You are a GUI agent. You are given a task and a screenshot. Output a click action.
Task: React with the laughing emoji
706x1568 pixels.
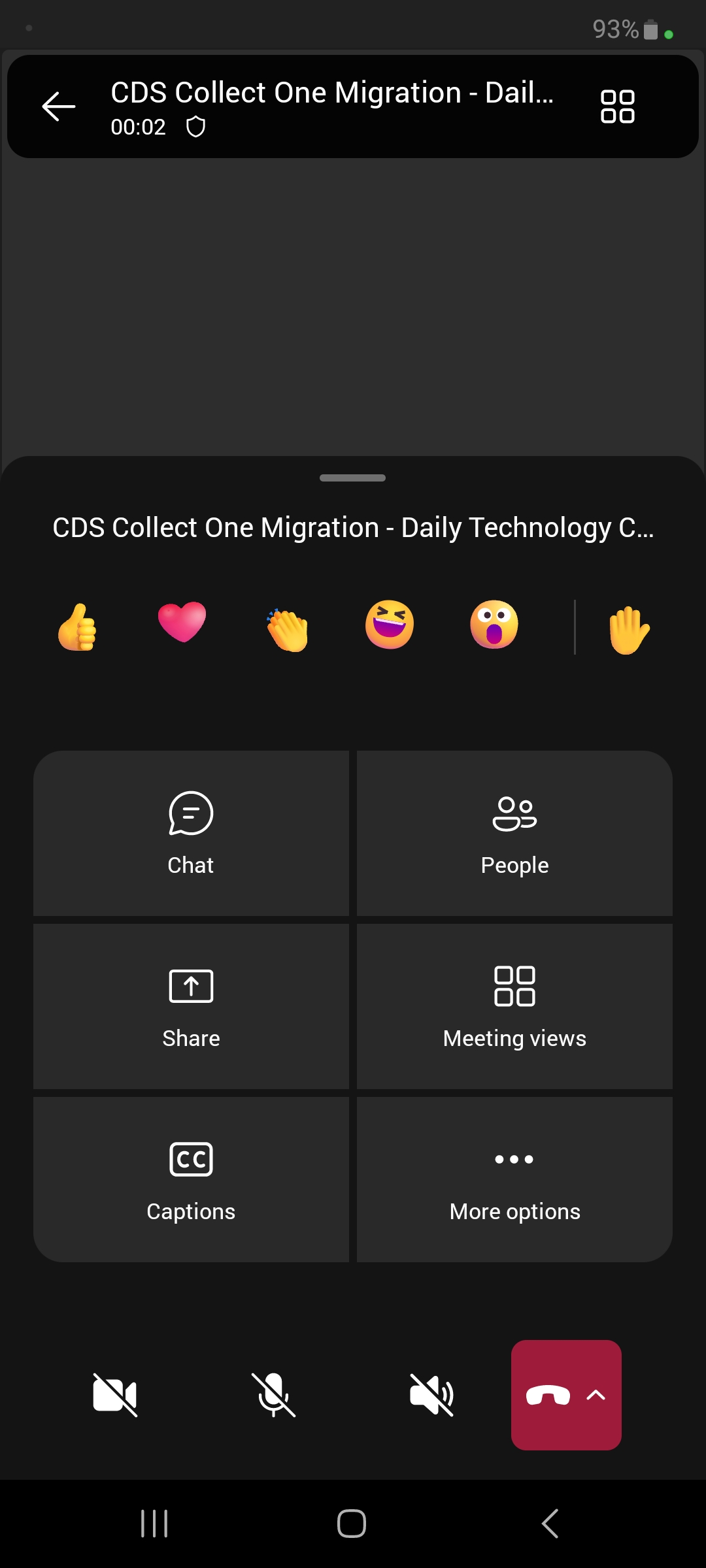[x=390, y=625]
